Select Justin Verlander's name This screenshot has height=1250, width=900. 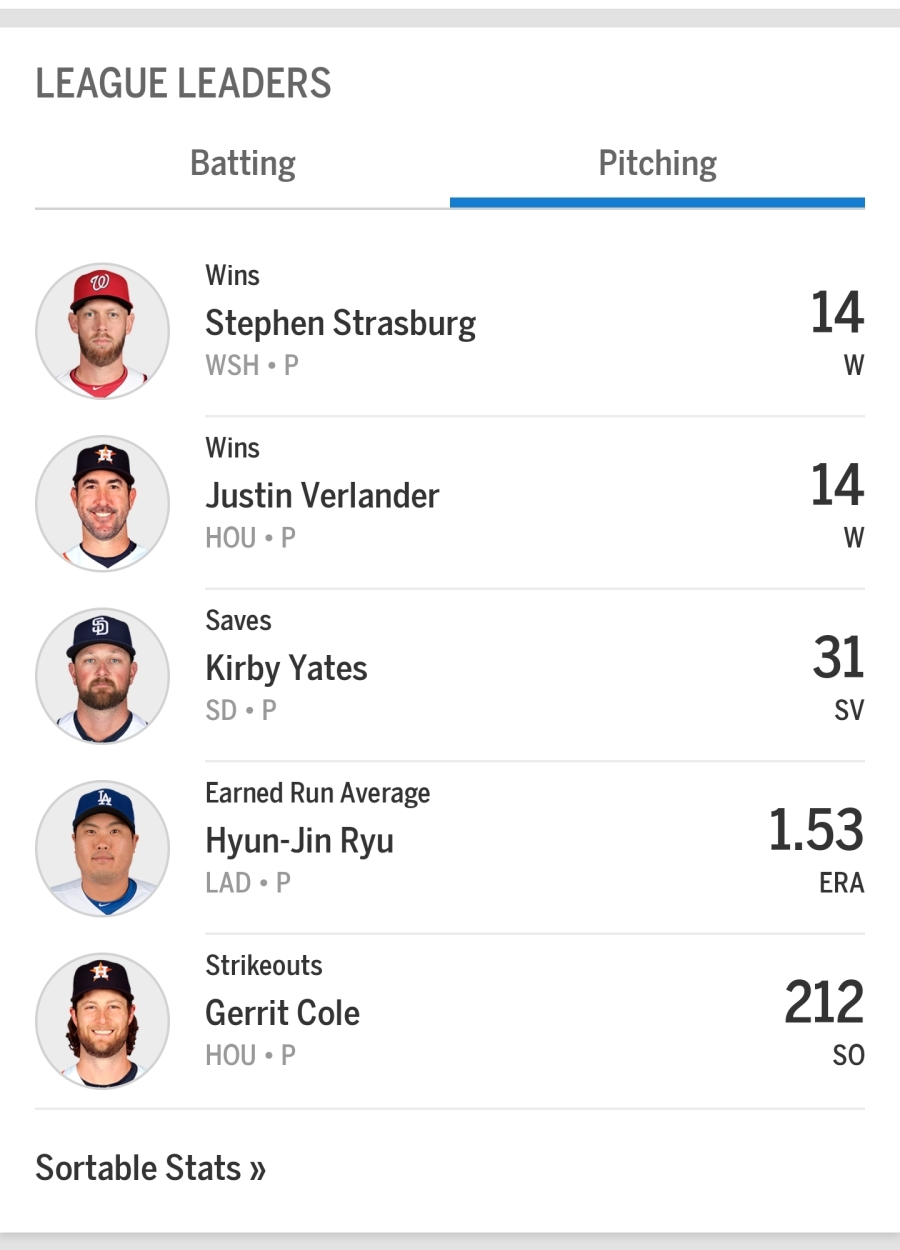[322, 495]
